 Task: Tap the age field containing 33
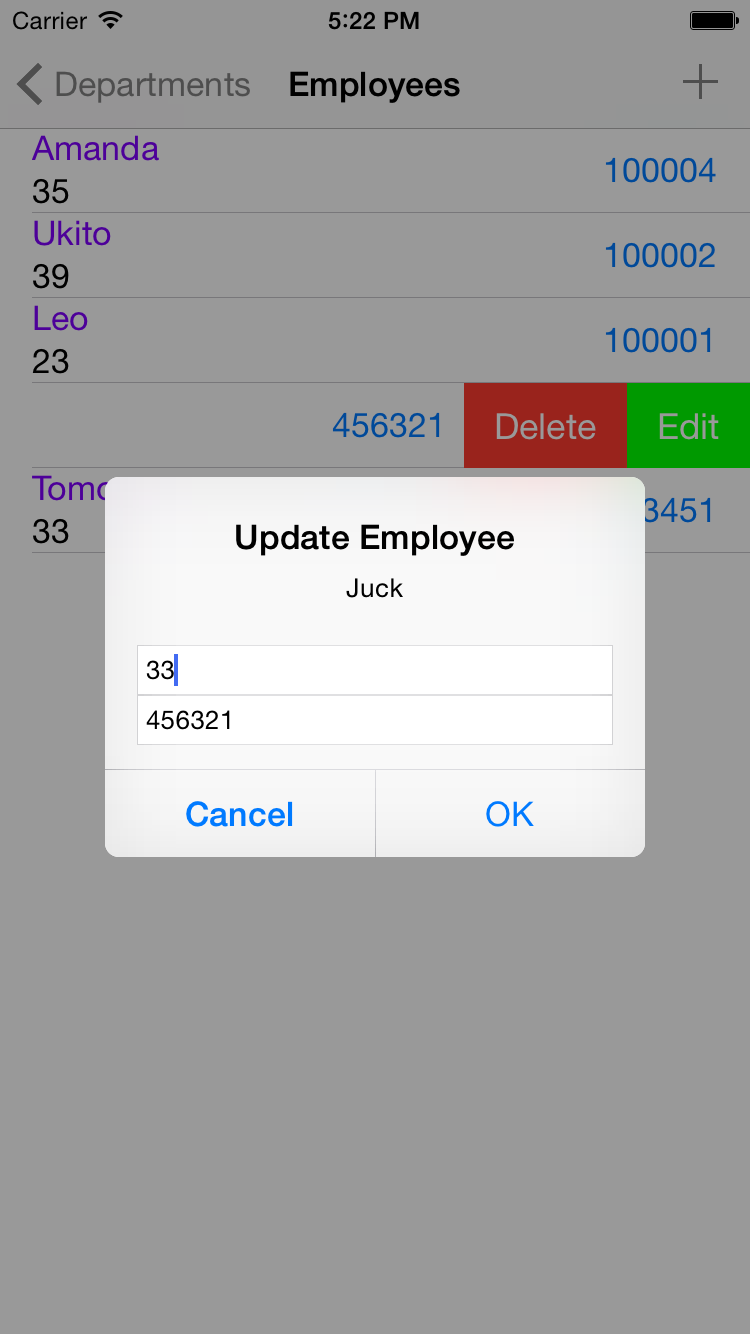pyautogui.click(x=375, y=670)
